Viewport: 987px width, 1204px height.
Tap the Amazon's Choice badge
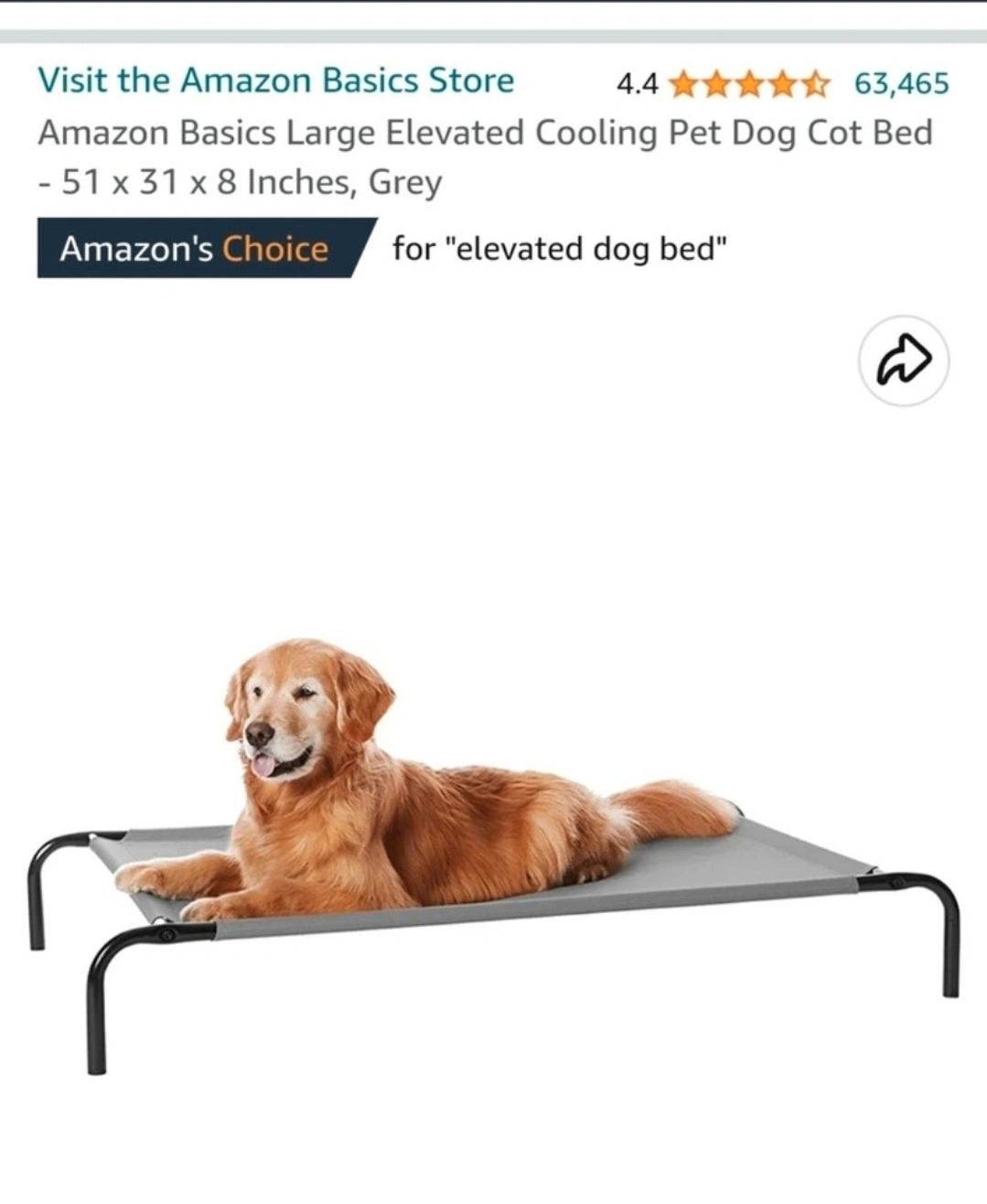[x=194, y=248]
